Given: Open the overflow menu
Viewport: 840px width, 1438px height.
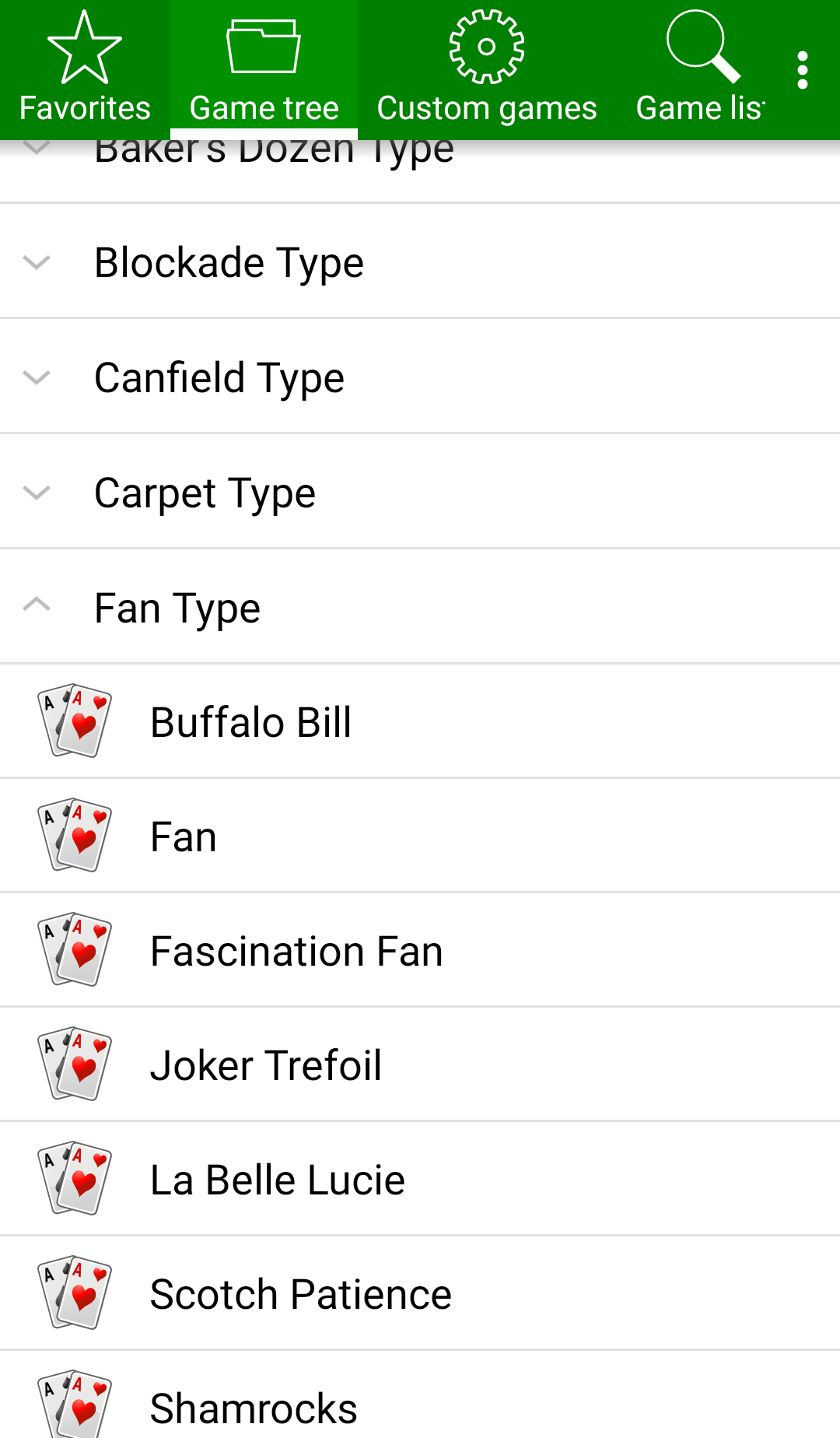Looking at the screenshot, I should tap(803, 70).
